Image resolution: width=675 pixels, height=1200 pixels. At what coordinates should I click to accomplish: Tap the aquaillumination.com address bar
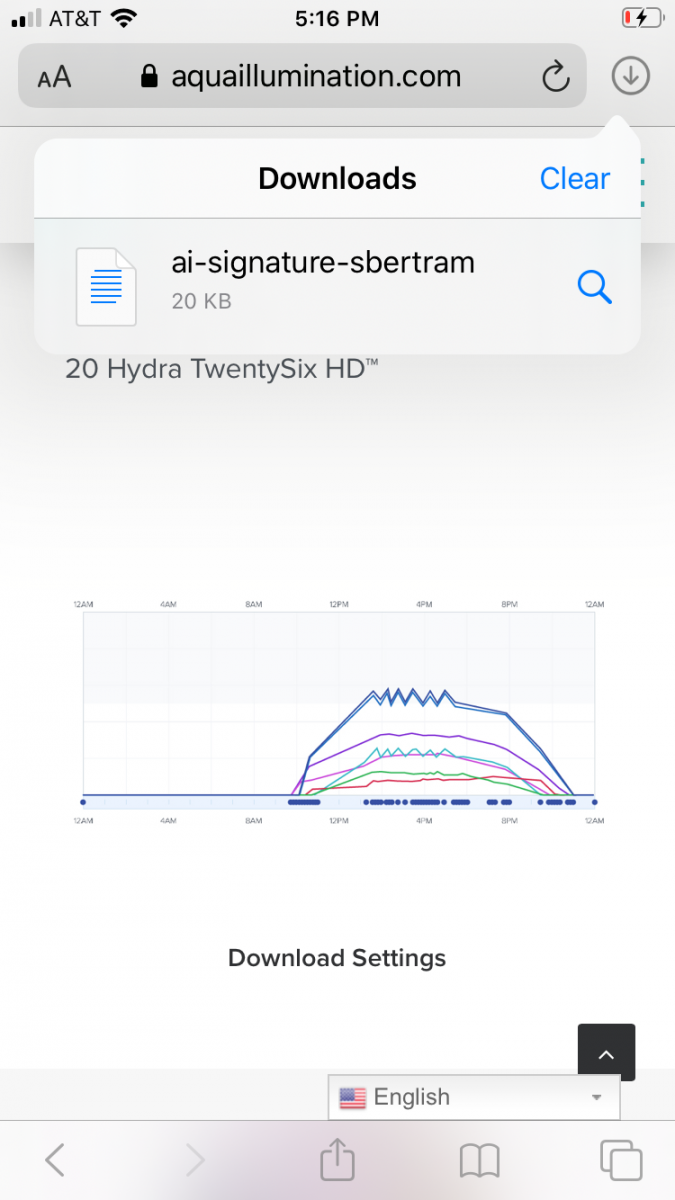click(x=302, y=76)
